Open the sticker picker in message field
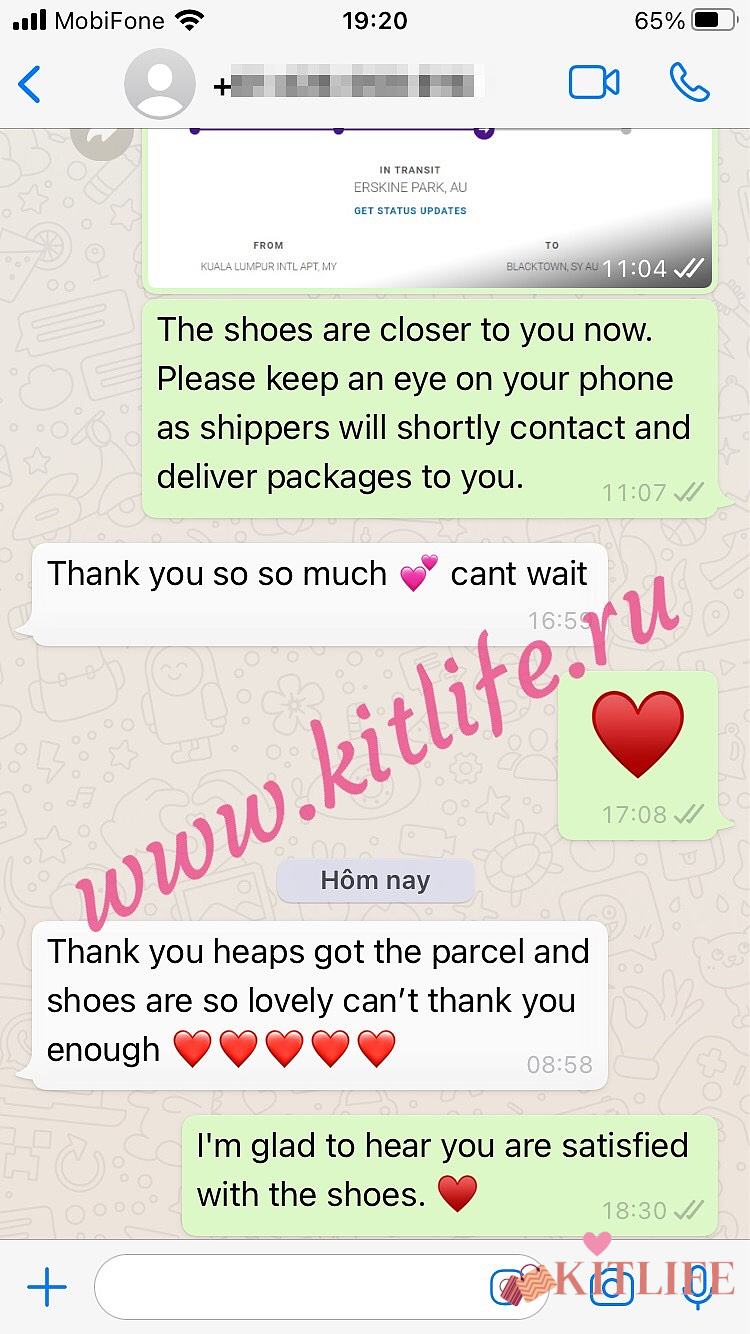This screenshot has width=750, height=1334. click(508, 1288)
